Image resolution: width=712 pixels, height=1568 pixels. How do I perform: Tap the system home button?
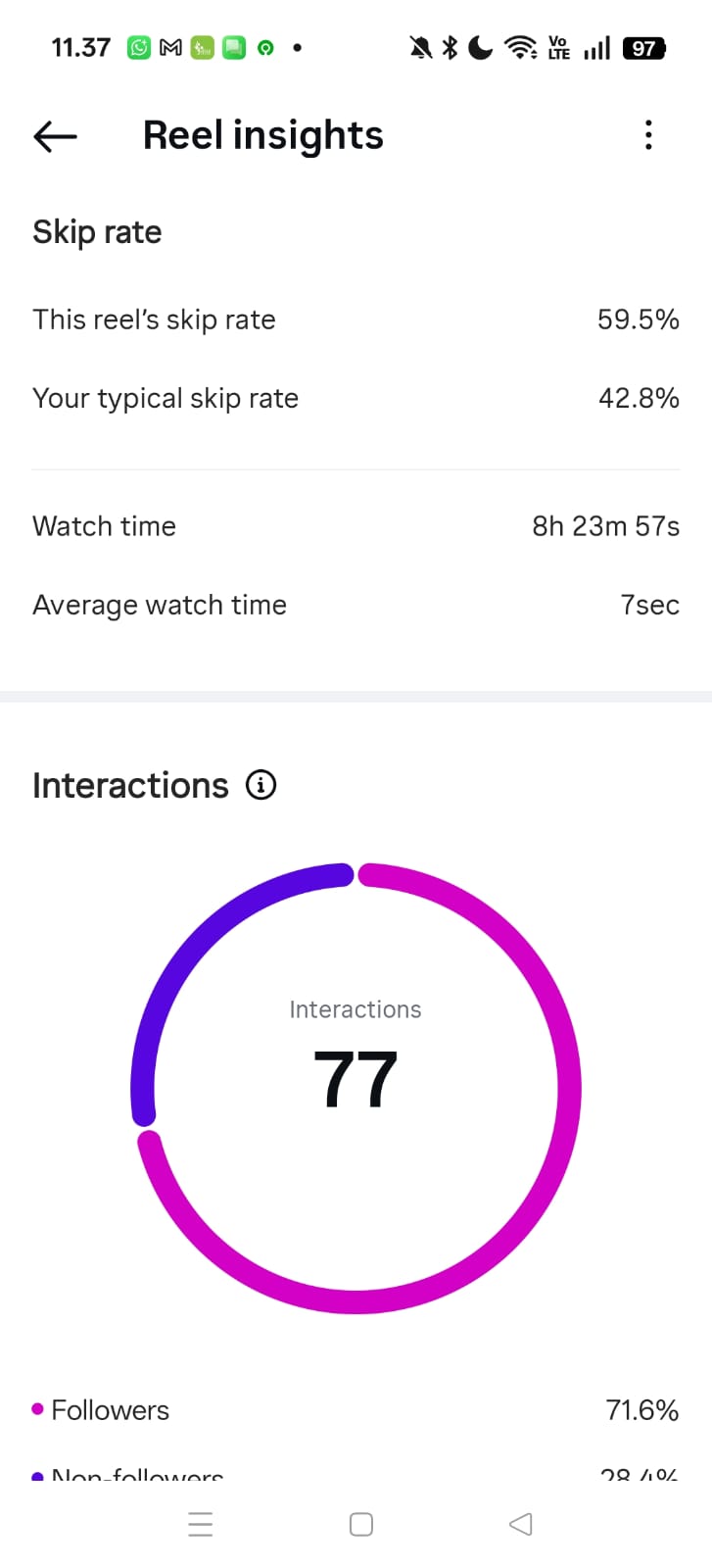(x=361, y=1524)
